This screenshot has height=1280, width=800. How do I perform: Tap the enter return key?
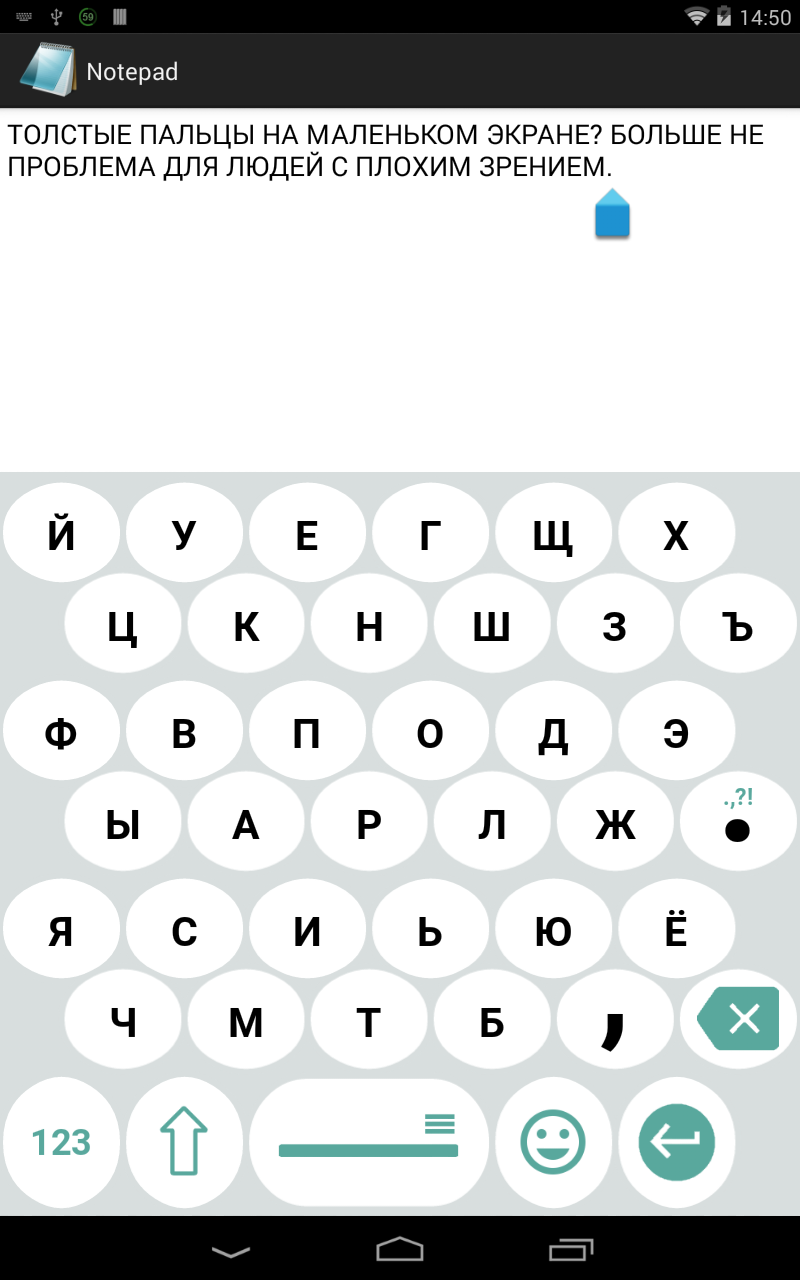(x=676, y=1142)
